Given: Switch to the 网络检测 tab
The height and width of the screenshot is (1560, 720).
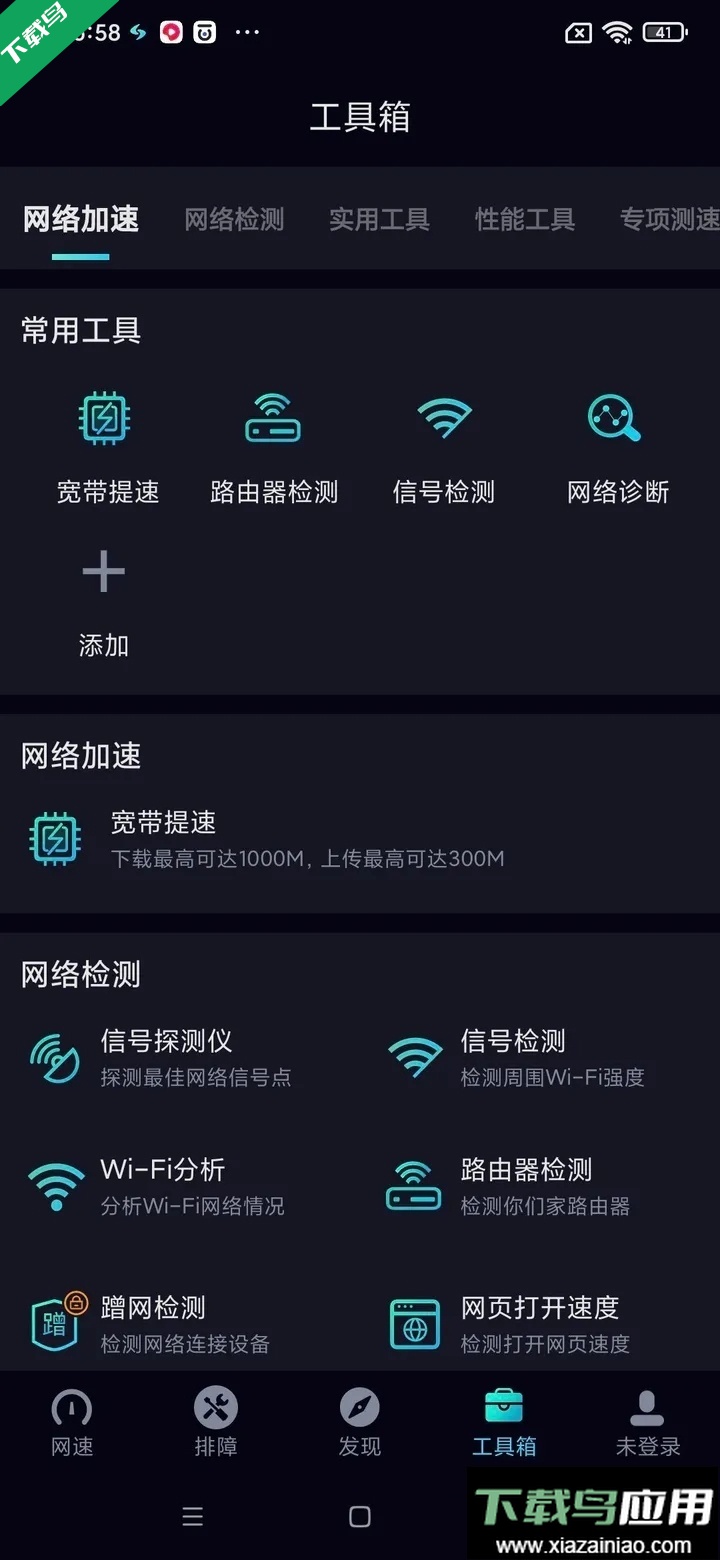Looking at the screenshot, I should [234, 220].
